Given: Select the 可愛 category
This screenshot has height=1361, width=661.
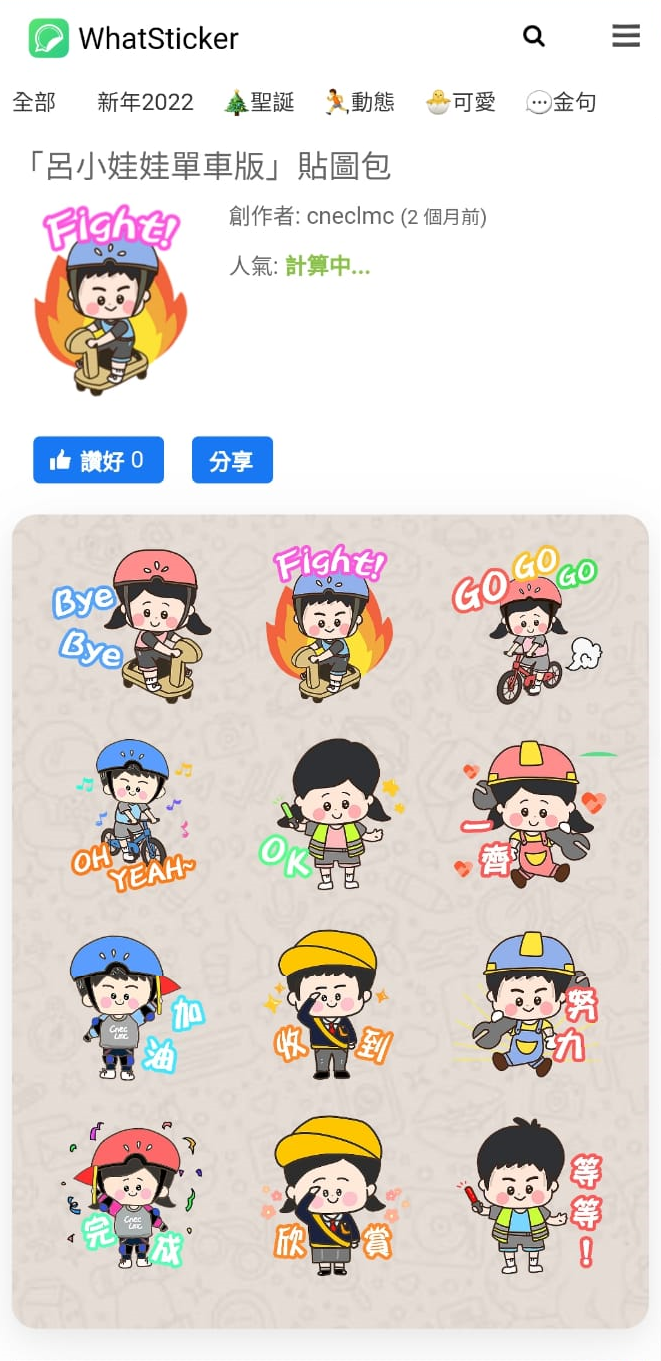Looking at the screenshot, I should [x=461, y=102].
